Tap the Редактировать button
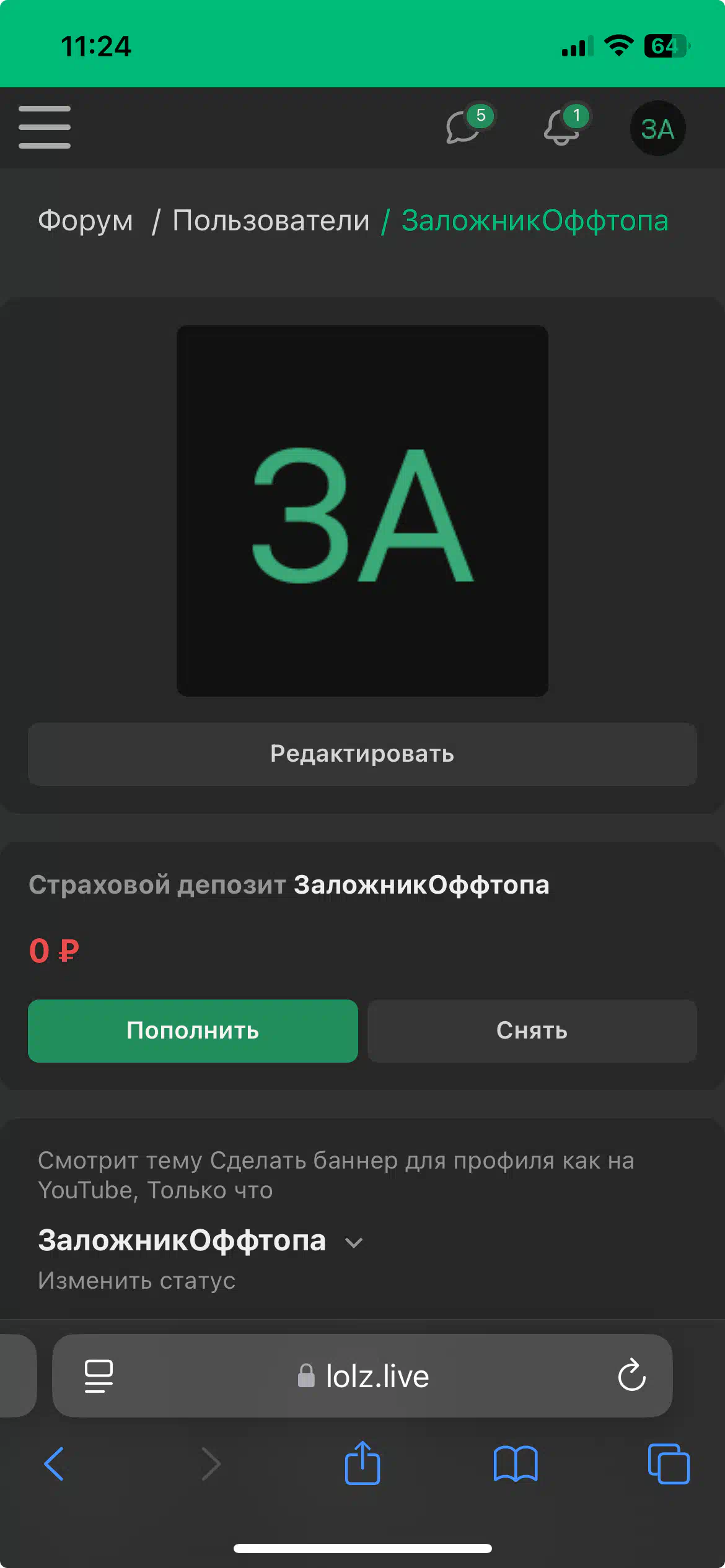This screenshot has width=725, height=1568. click(x=362, y=754)
